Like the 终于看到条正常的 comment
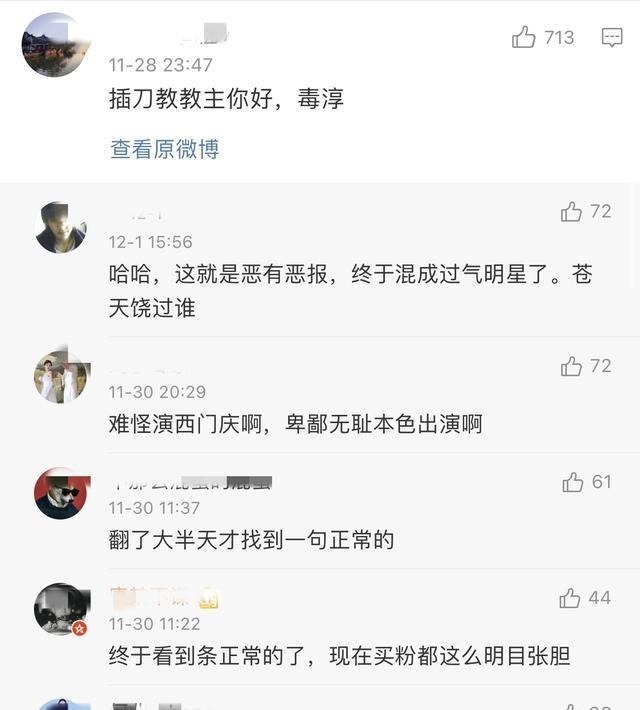This screenshot has width=640, height=710. click(x=570, y=598)
